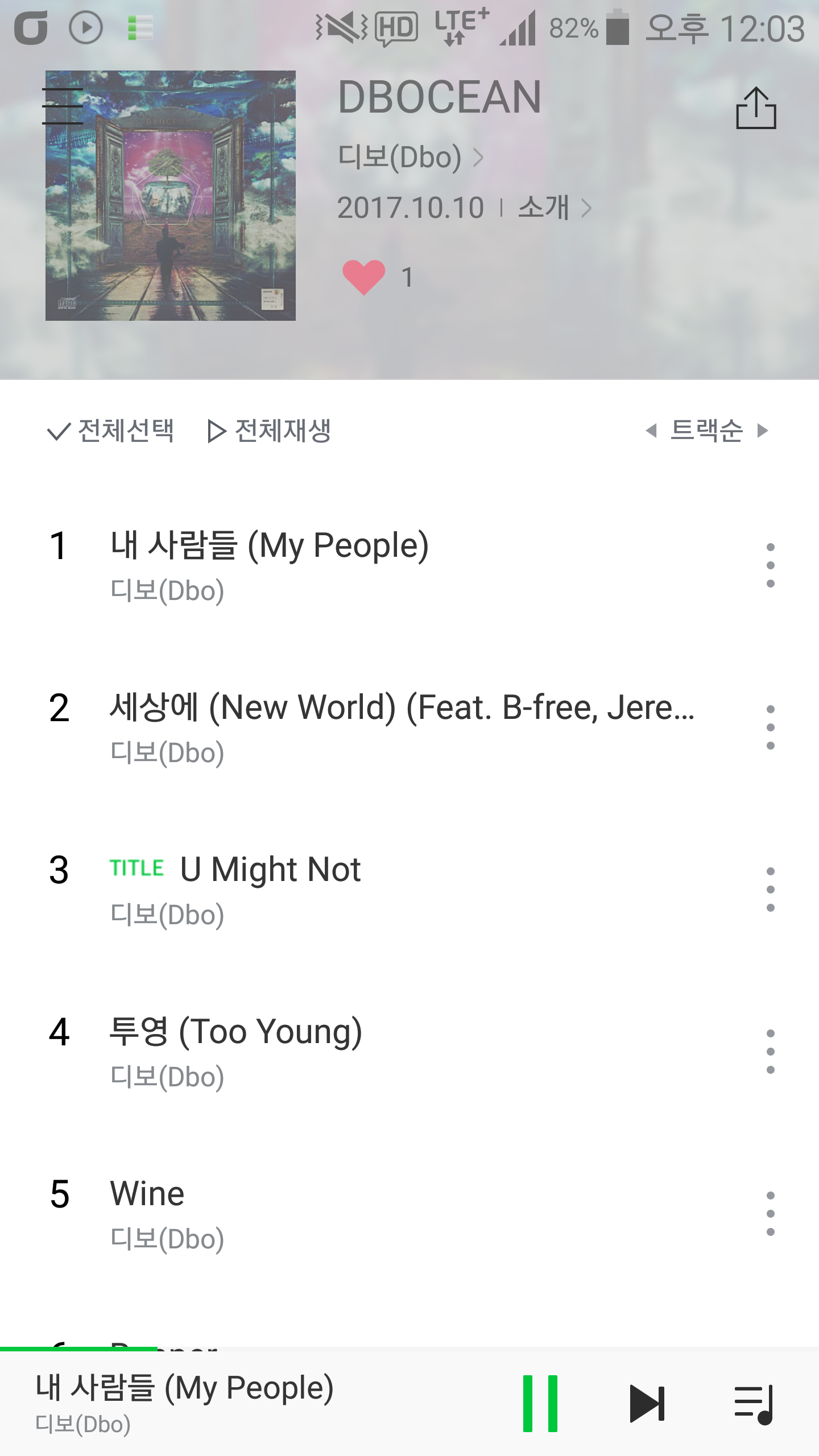Open more options for 투영 (Too Young)
819x1456 pixels.
770,1052
